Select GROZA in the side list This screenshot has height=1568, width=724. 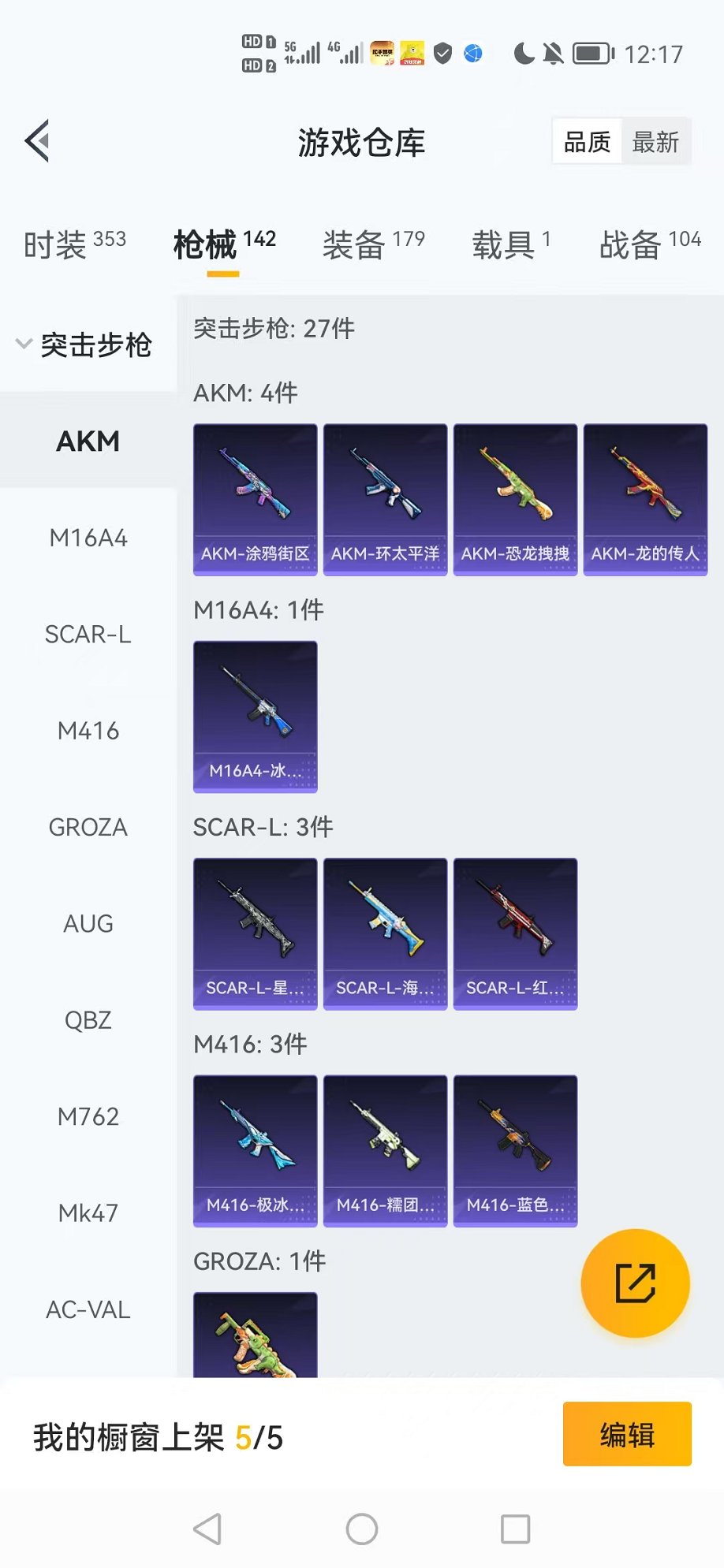pos(88,828)
